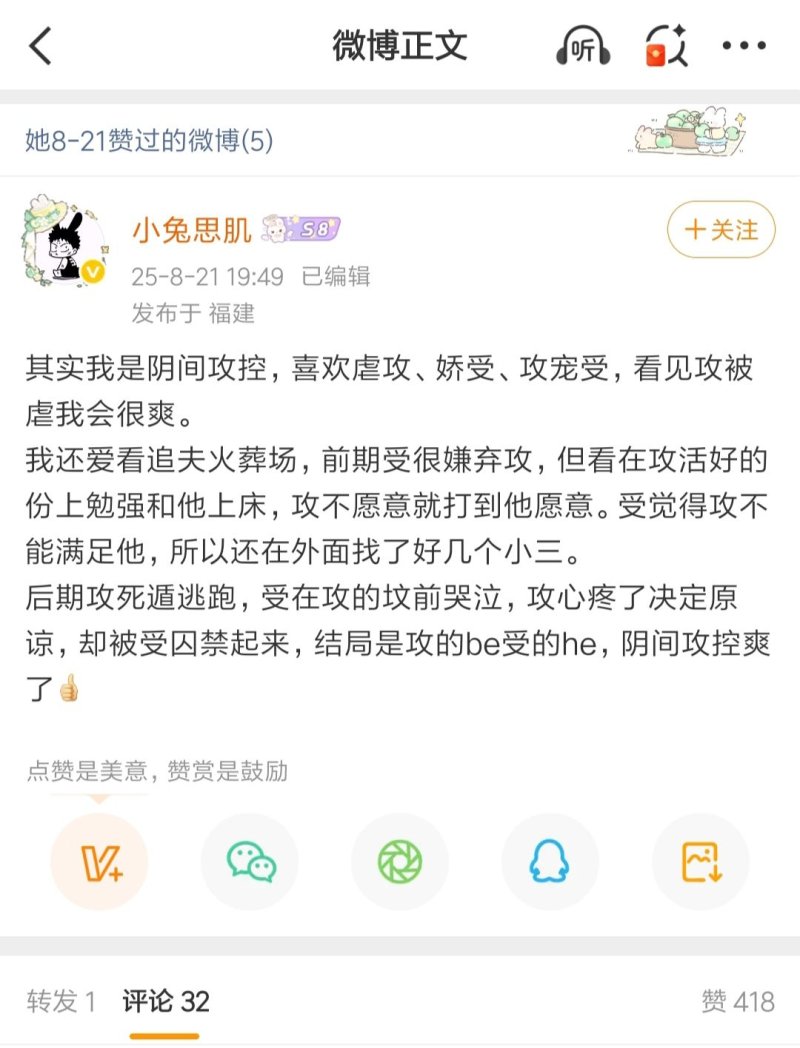Save the post as an image

coord(700,862)
